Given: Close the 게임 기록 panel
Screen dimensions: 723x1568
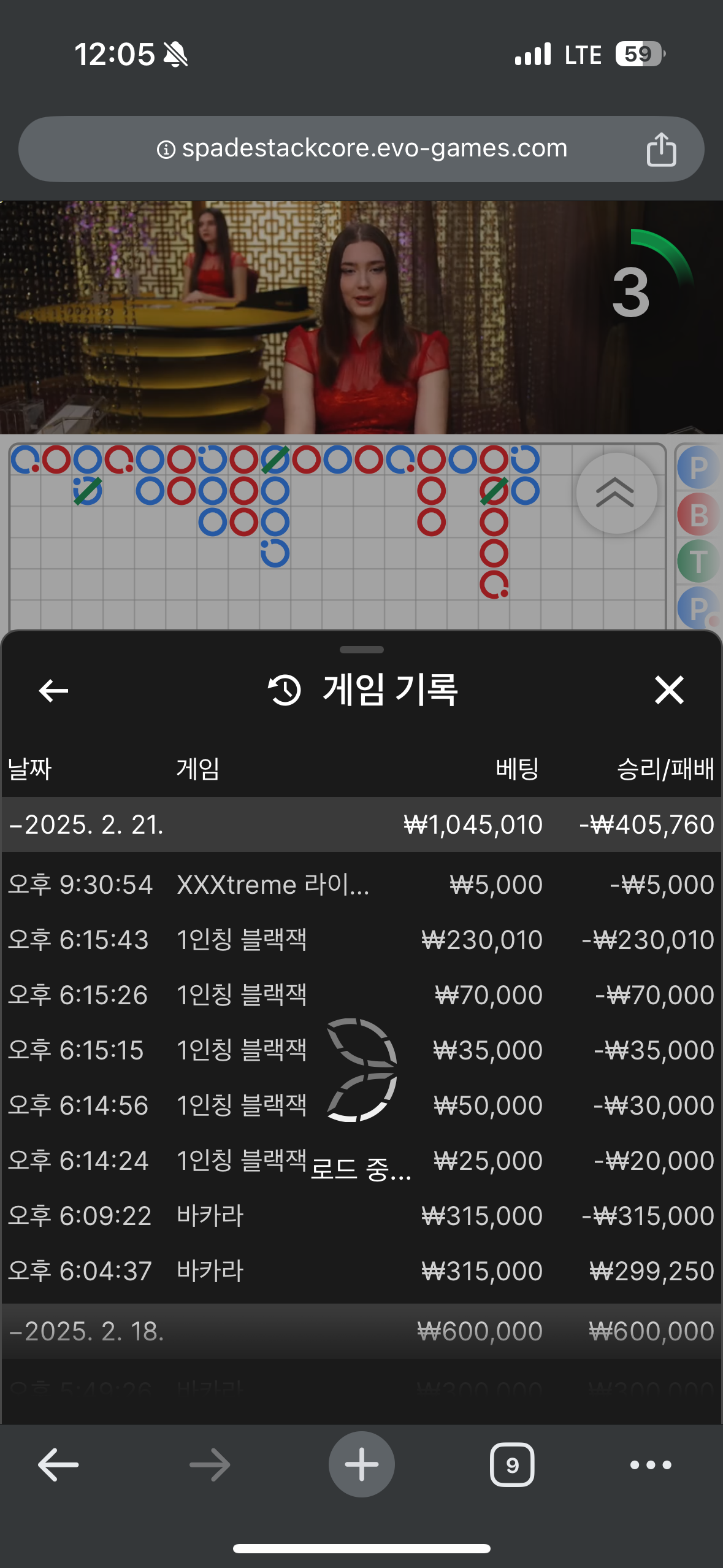Looking at the screenshot, I should click(x=669, y=690).
